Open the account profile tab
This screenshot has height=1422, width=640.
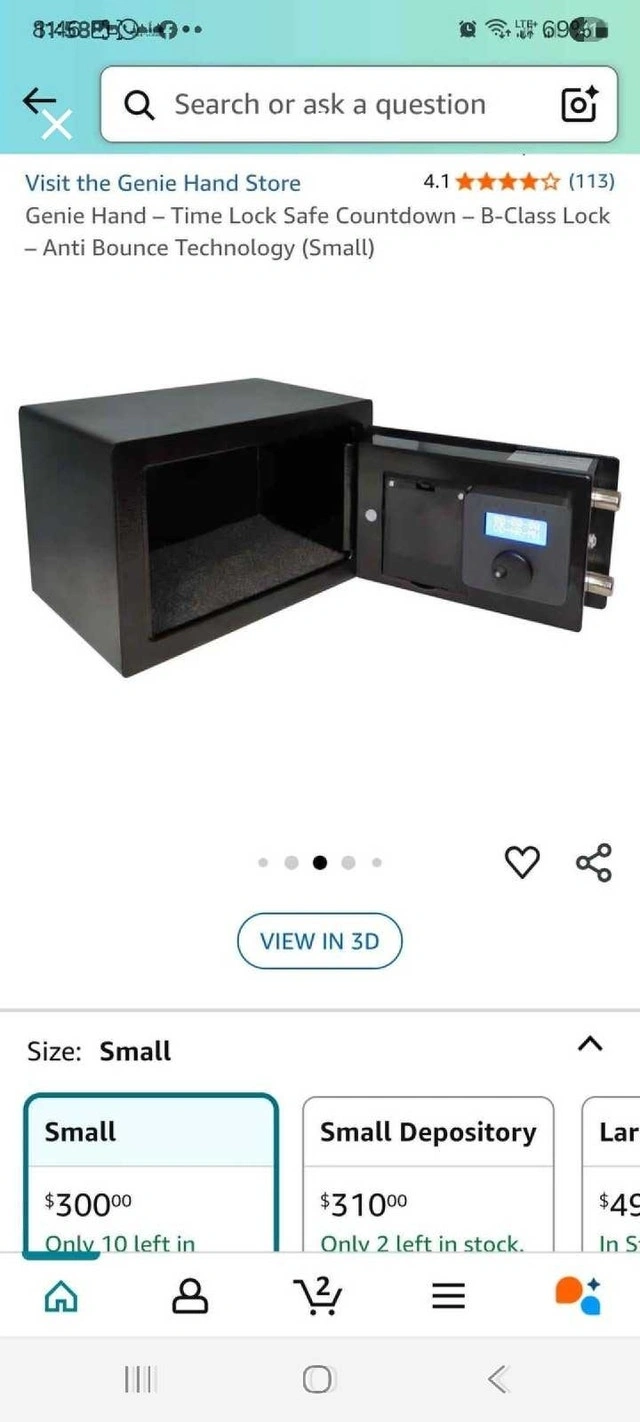pos(190,1296)
